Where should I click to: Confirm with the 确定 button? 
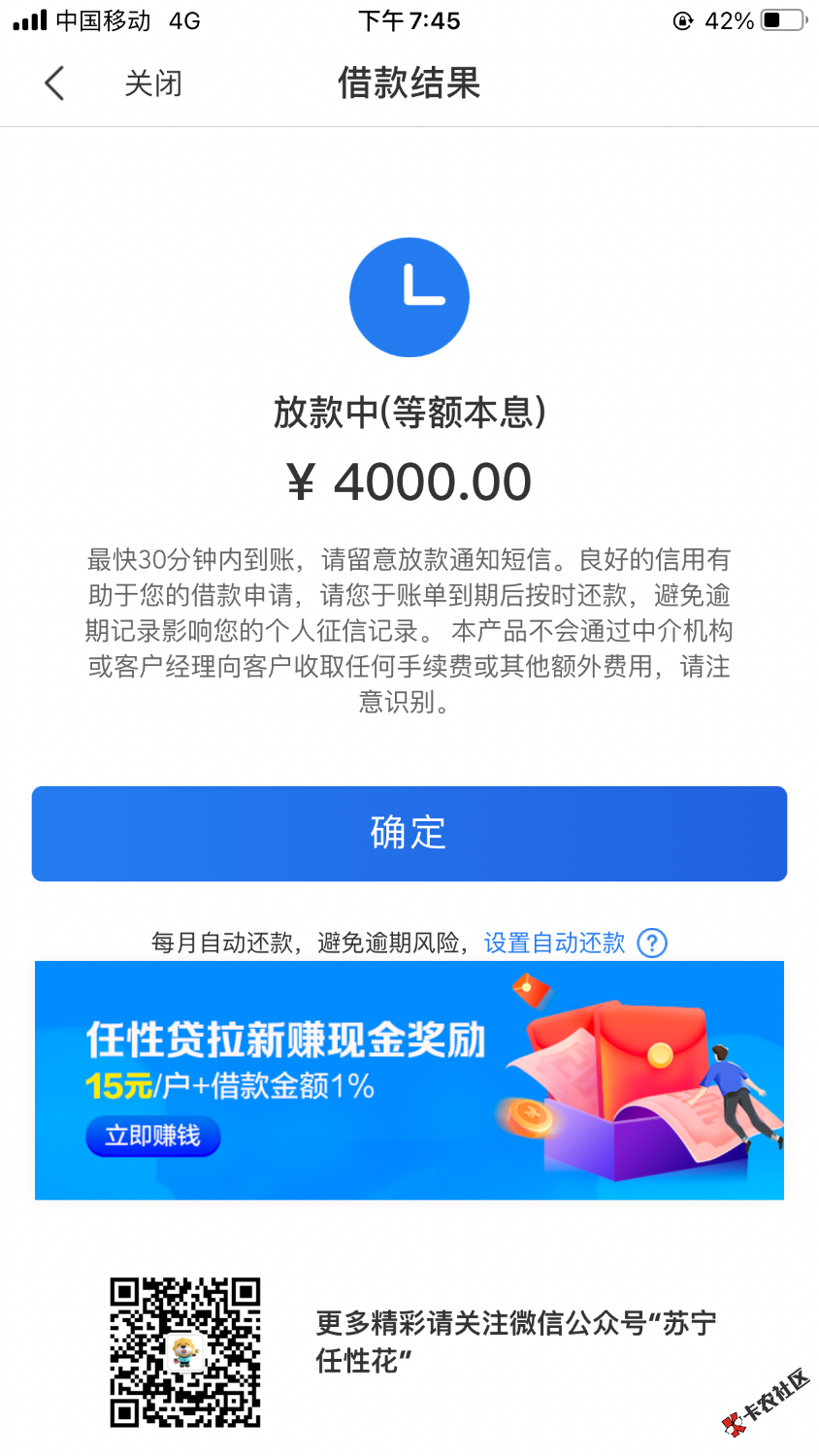(x=409, y=834)
